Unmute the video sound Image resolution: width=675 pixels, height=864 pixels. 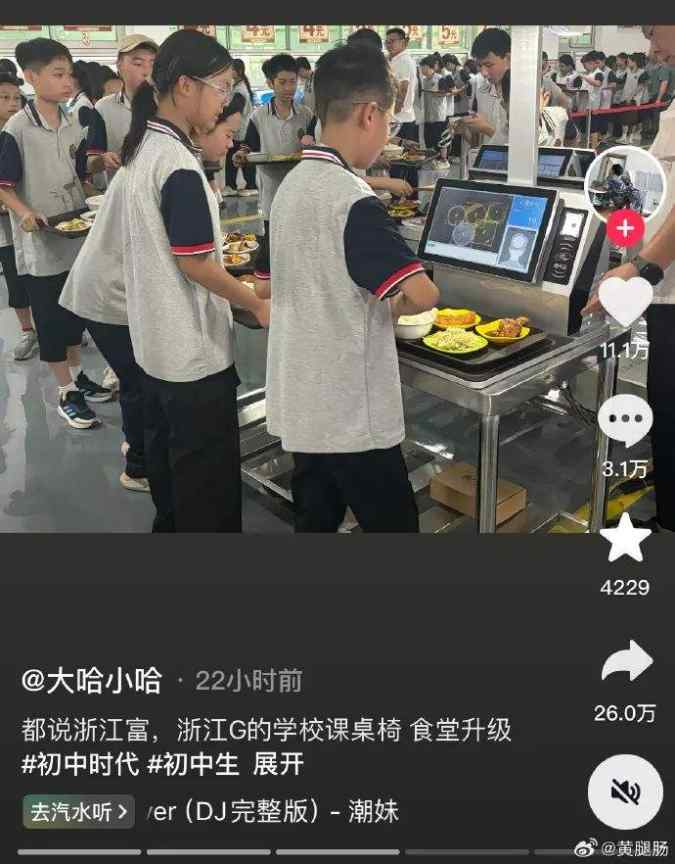point(625,792)
